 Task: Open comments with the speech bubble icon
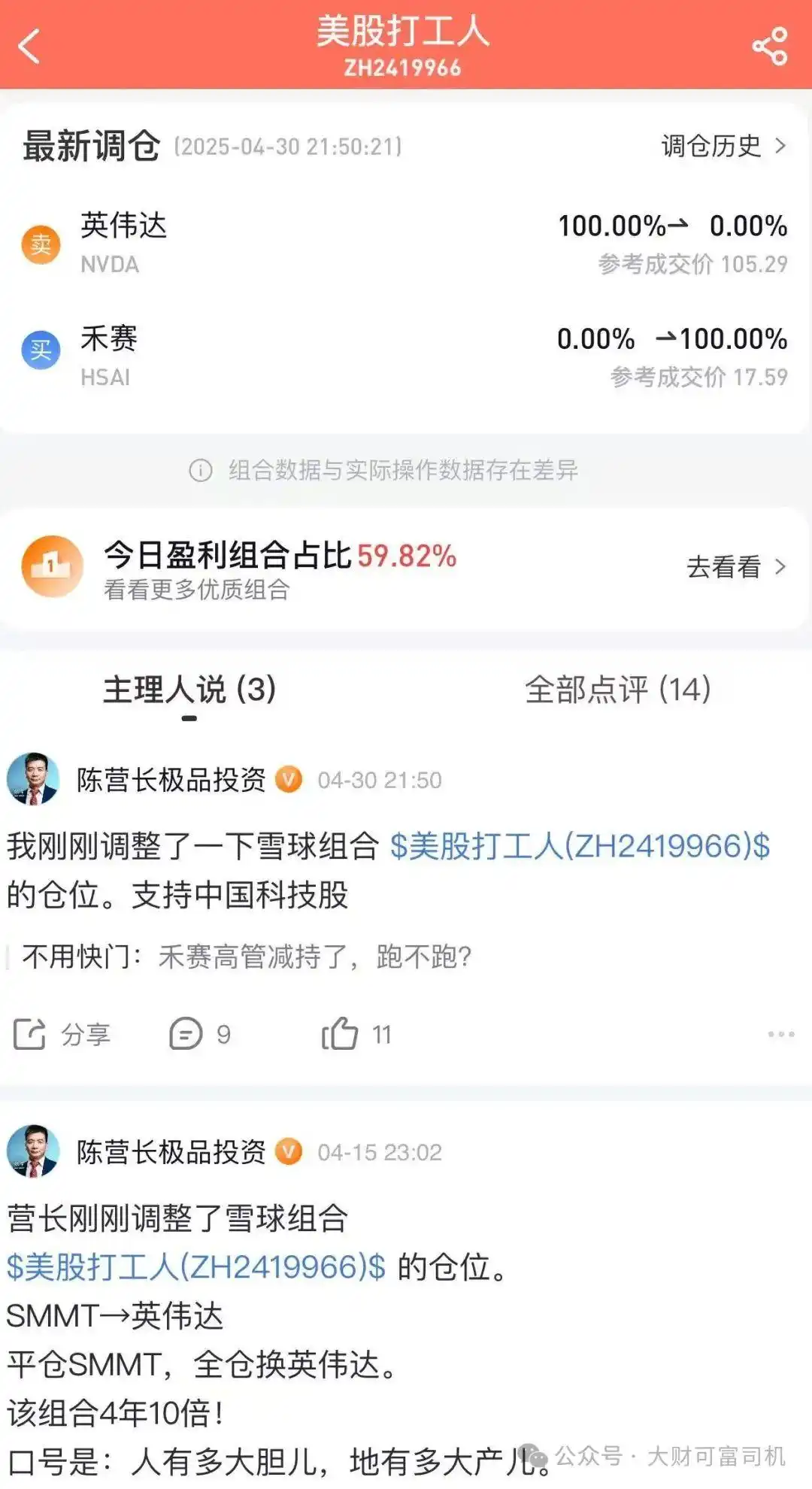186,1033
